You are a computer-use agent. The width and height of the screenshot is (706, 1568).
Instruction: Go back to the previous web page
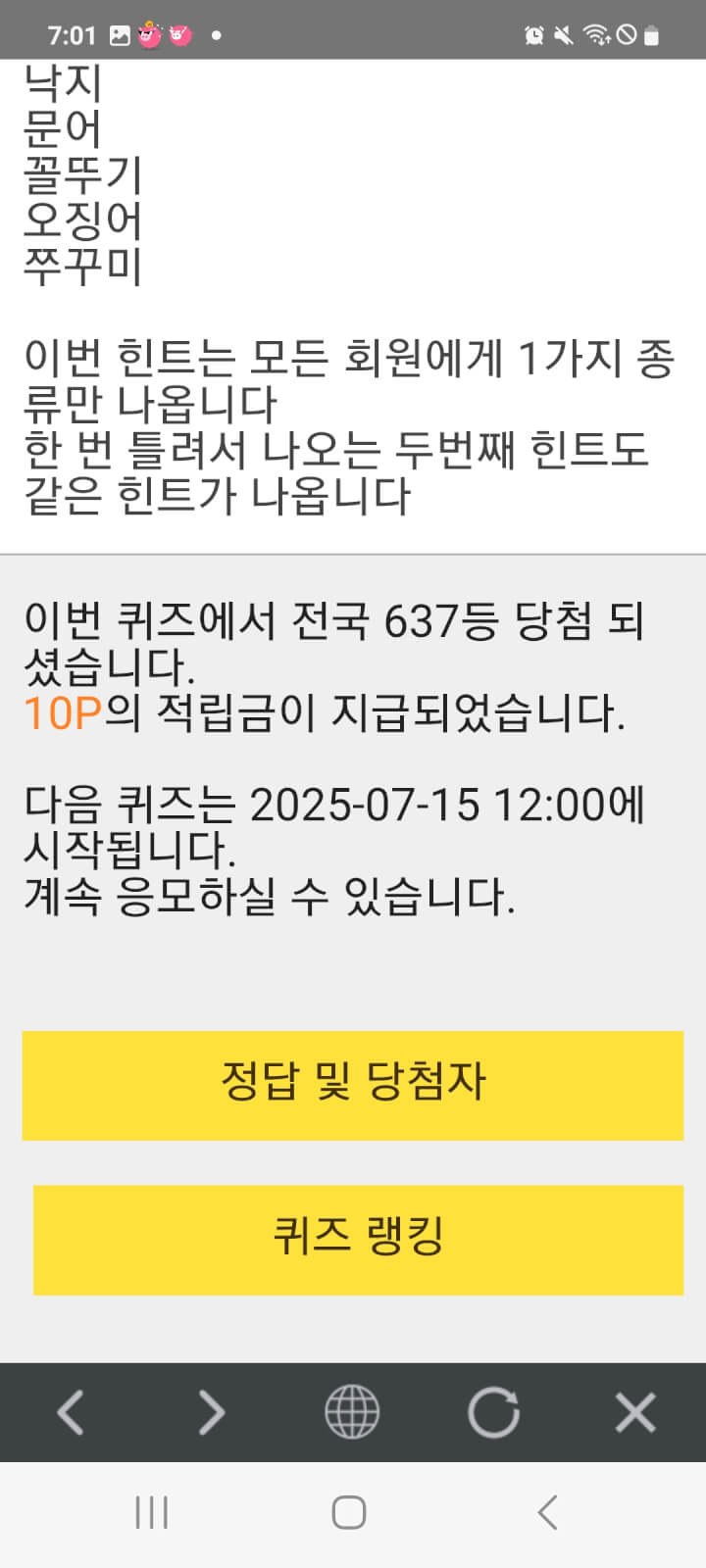click(71, 1412)
